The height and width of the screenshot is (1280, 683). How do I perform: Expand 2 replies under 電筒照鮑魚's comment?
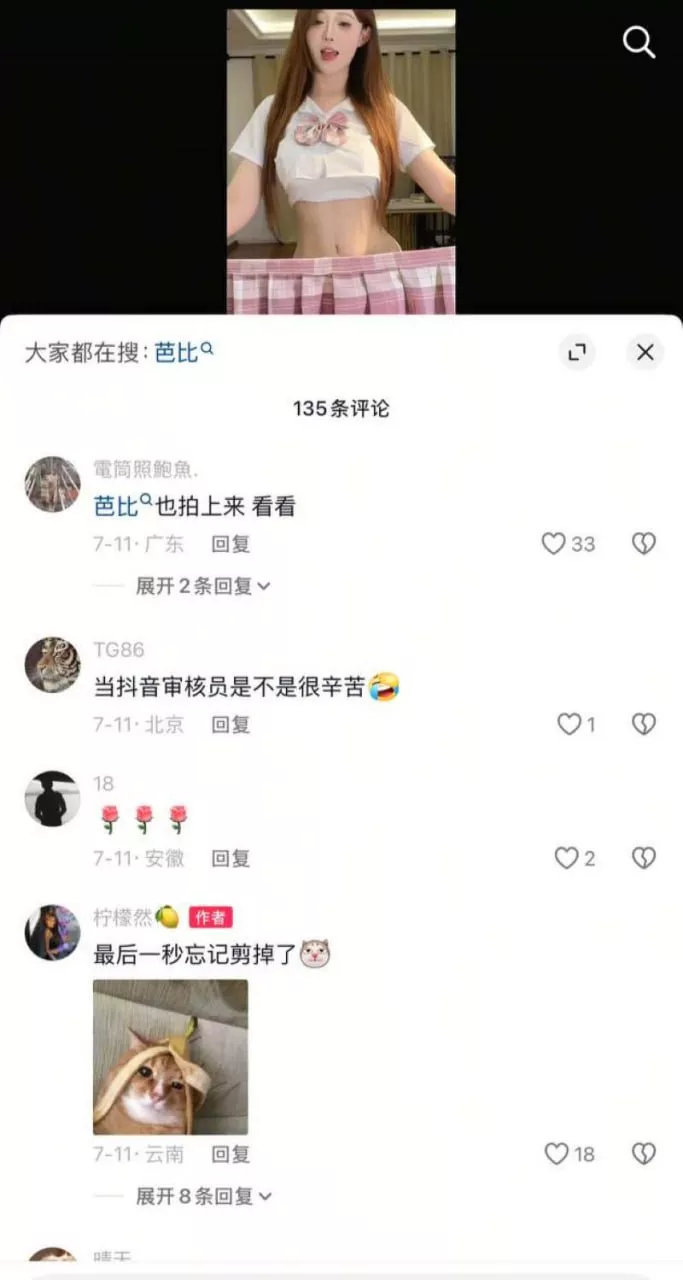click(x=203, y=587)
